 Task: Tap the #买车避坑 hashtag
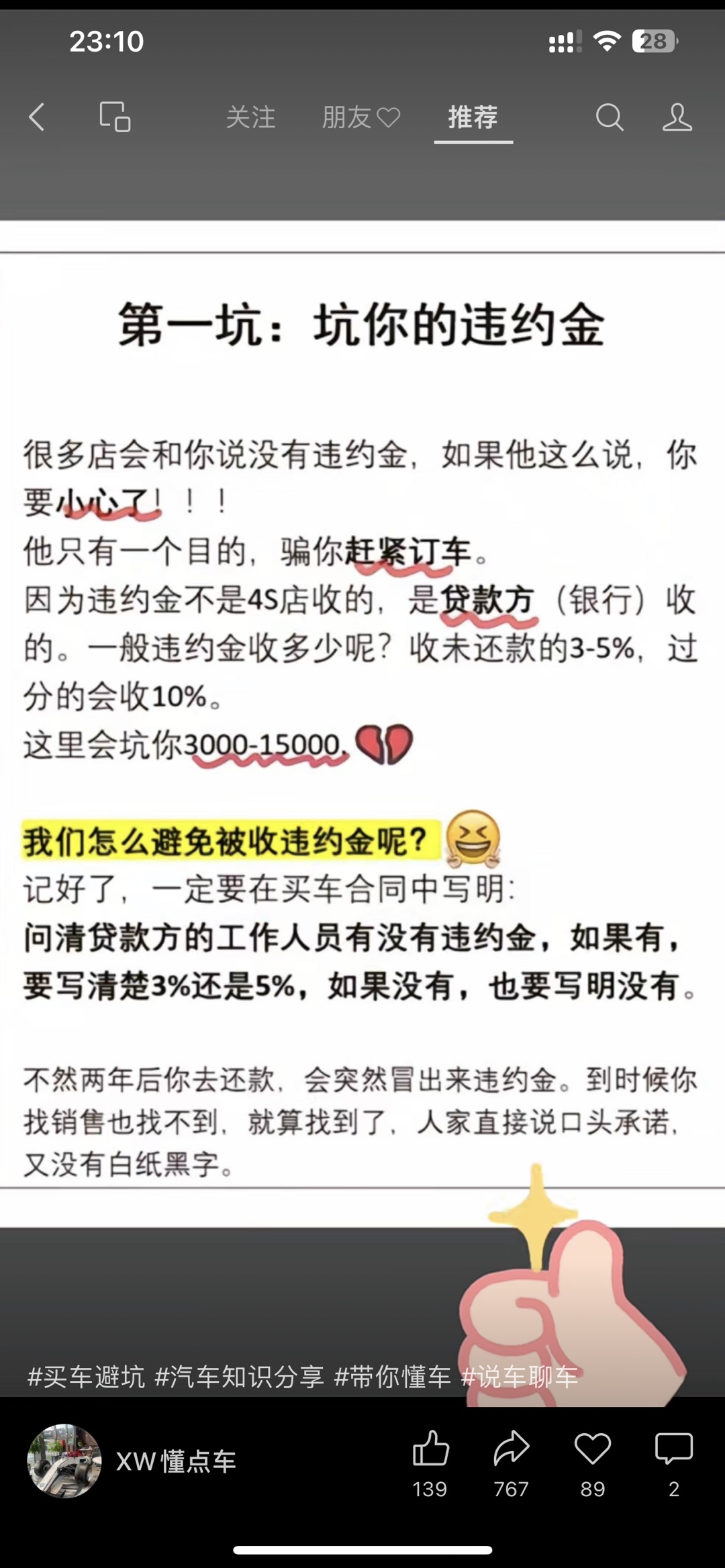pos(86,1377)
